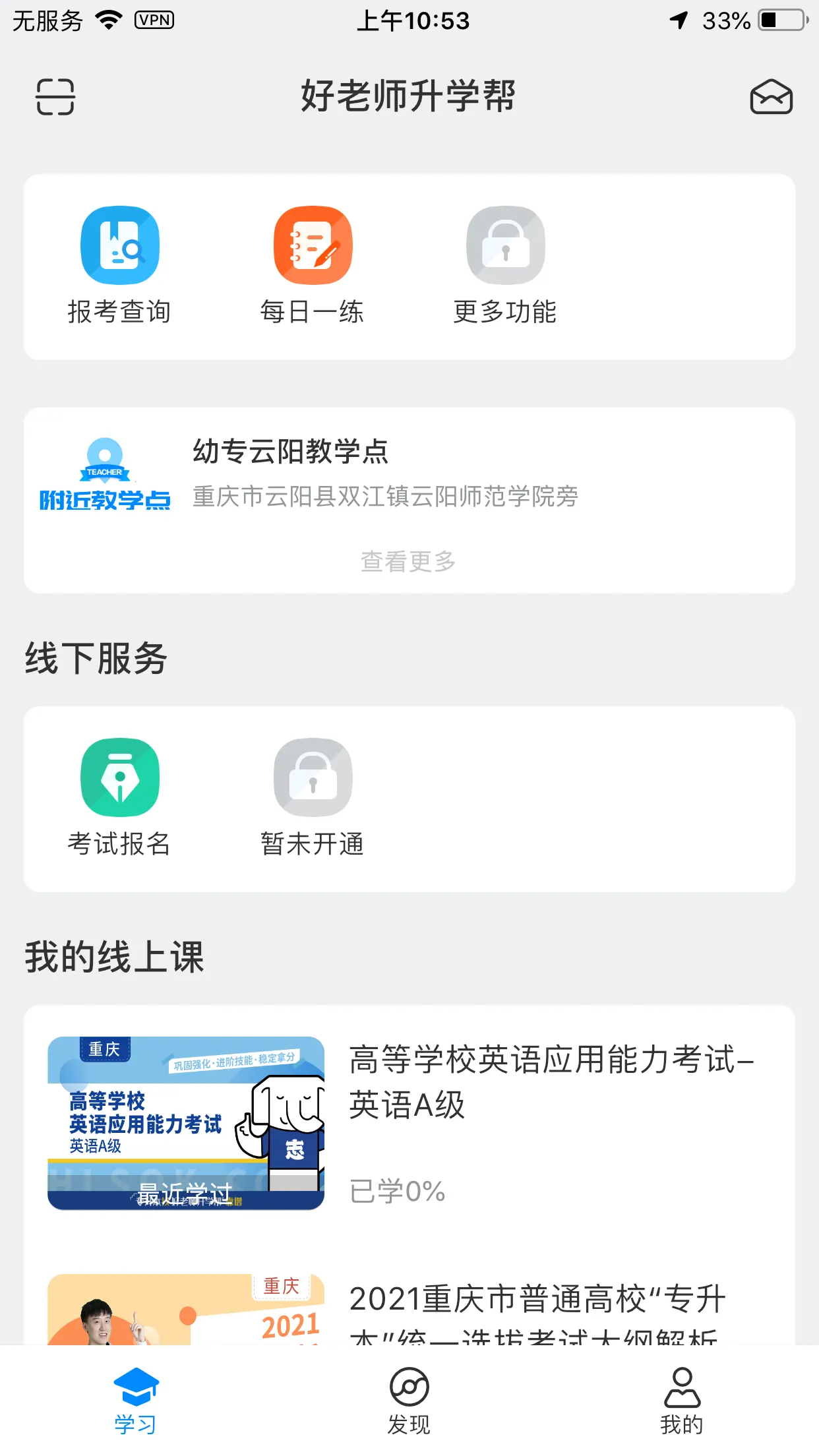Tap 查看更多 to view more teaching points

(409, 562)
